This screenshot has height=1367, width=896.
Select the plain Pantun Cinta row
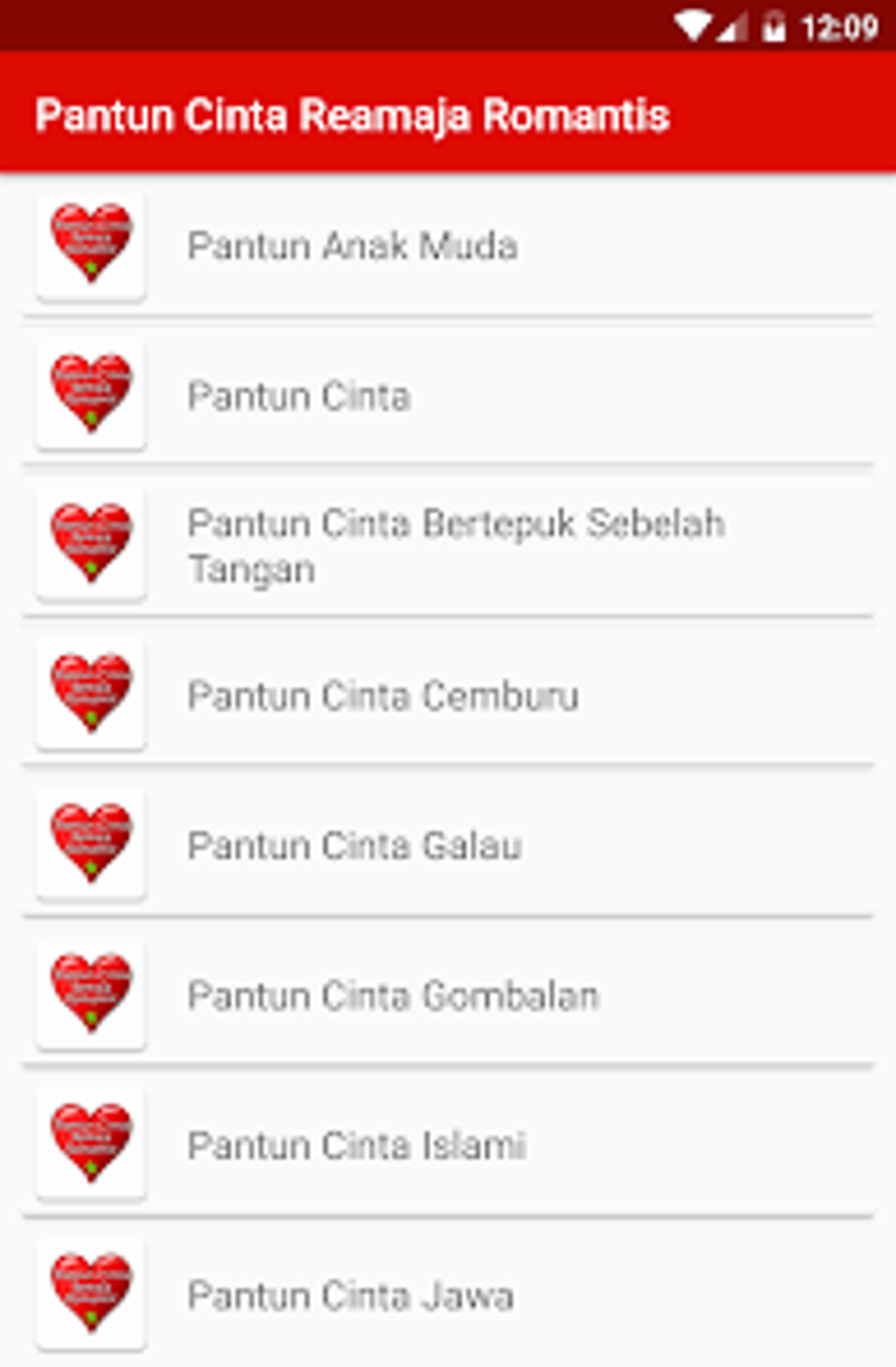[300, 396]
